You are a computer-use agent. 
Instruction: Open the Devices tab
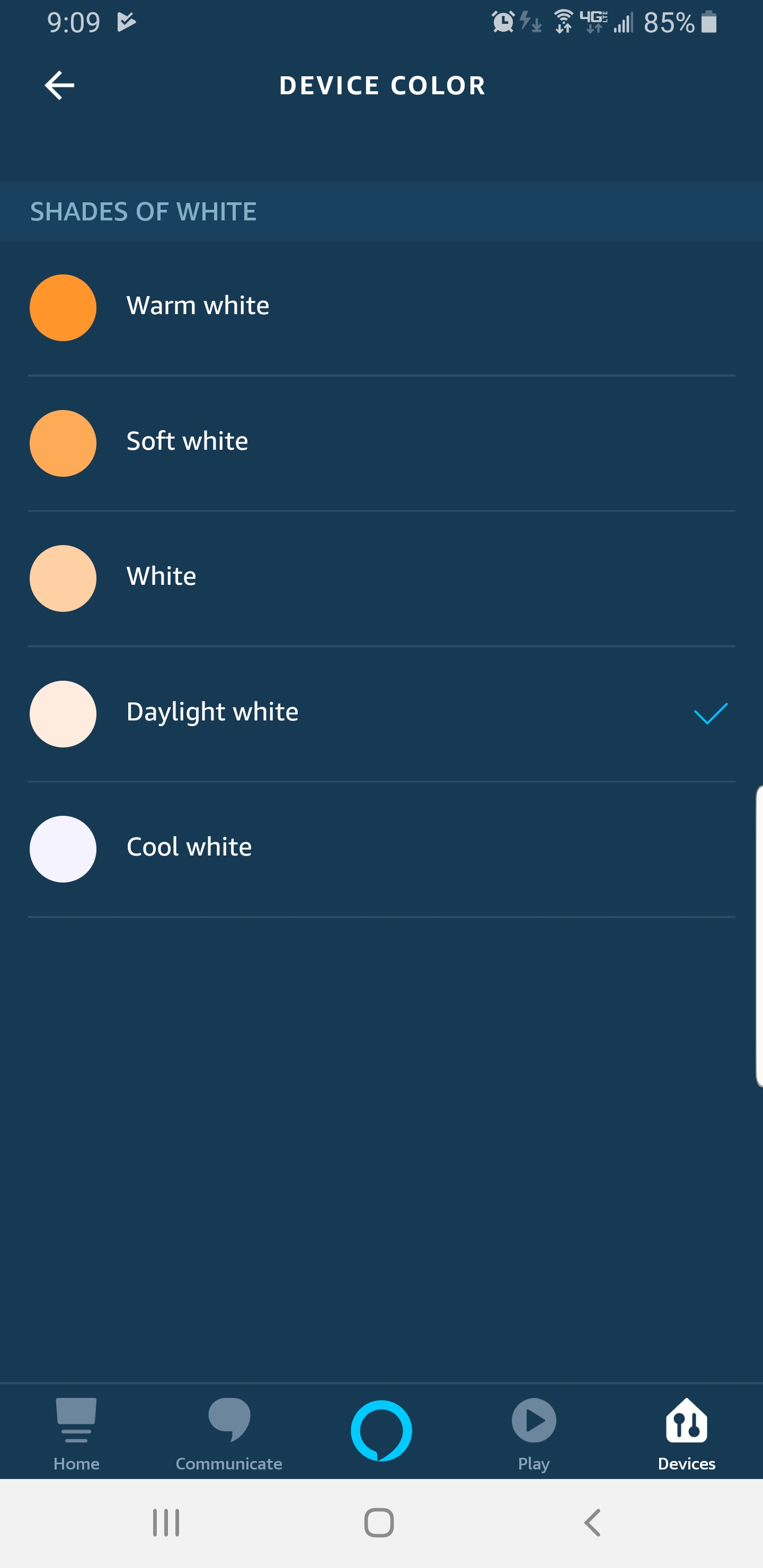point(686,1433)
